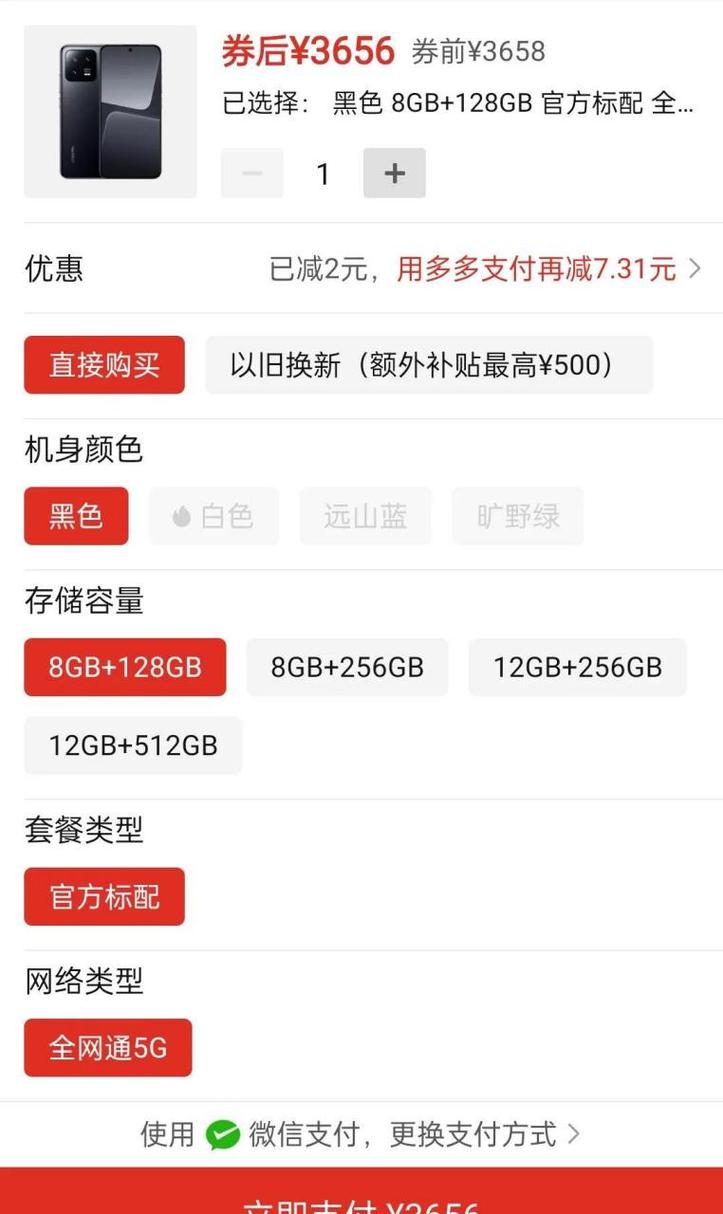The image size is (723, 1214).
Task: Select the 白色 color option
Action: click(x=213, y=516)
